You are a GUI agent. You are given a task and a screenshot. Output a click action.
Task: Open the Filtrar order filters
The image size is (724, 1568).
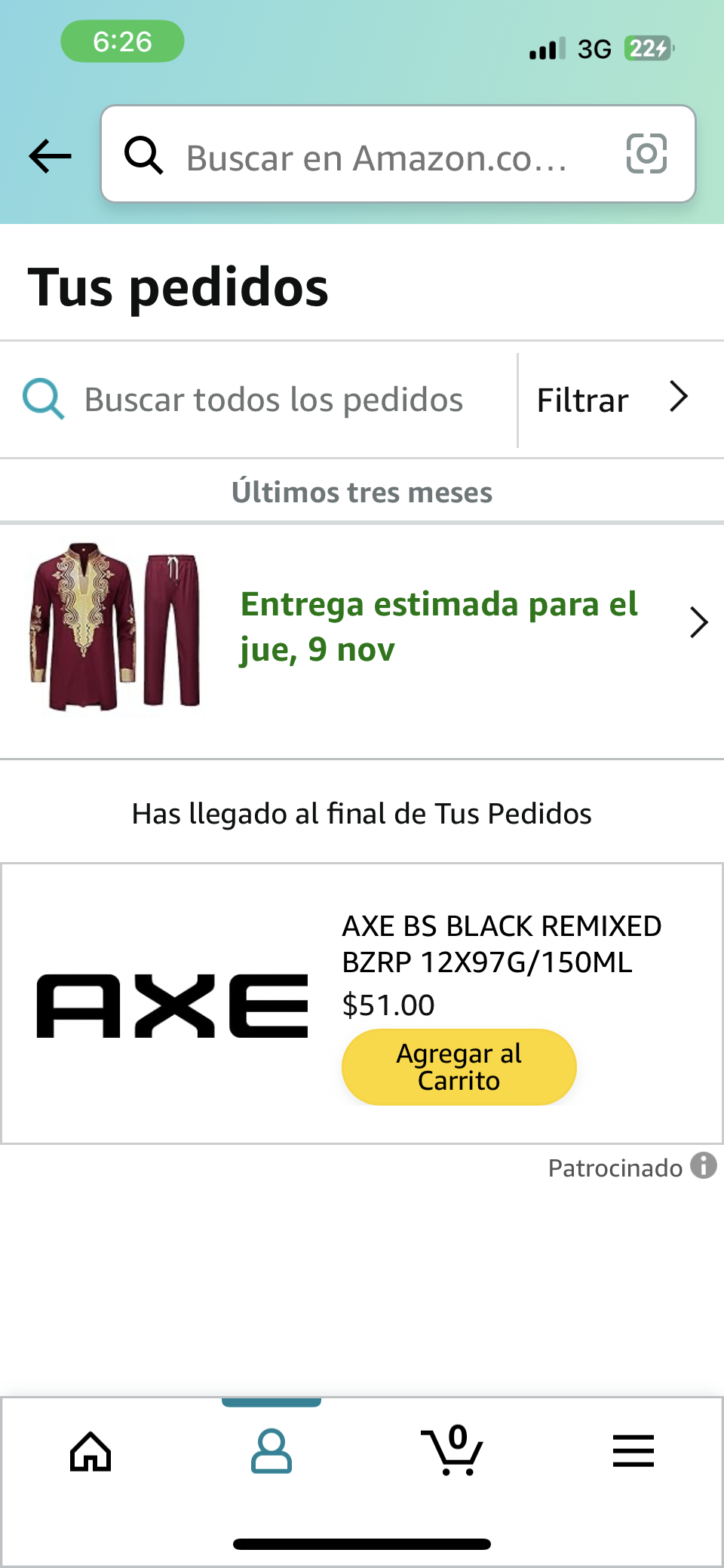(612, 399)
